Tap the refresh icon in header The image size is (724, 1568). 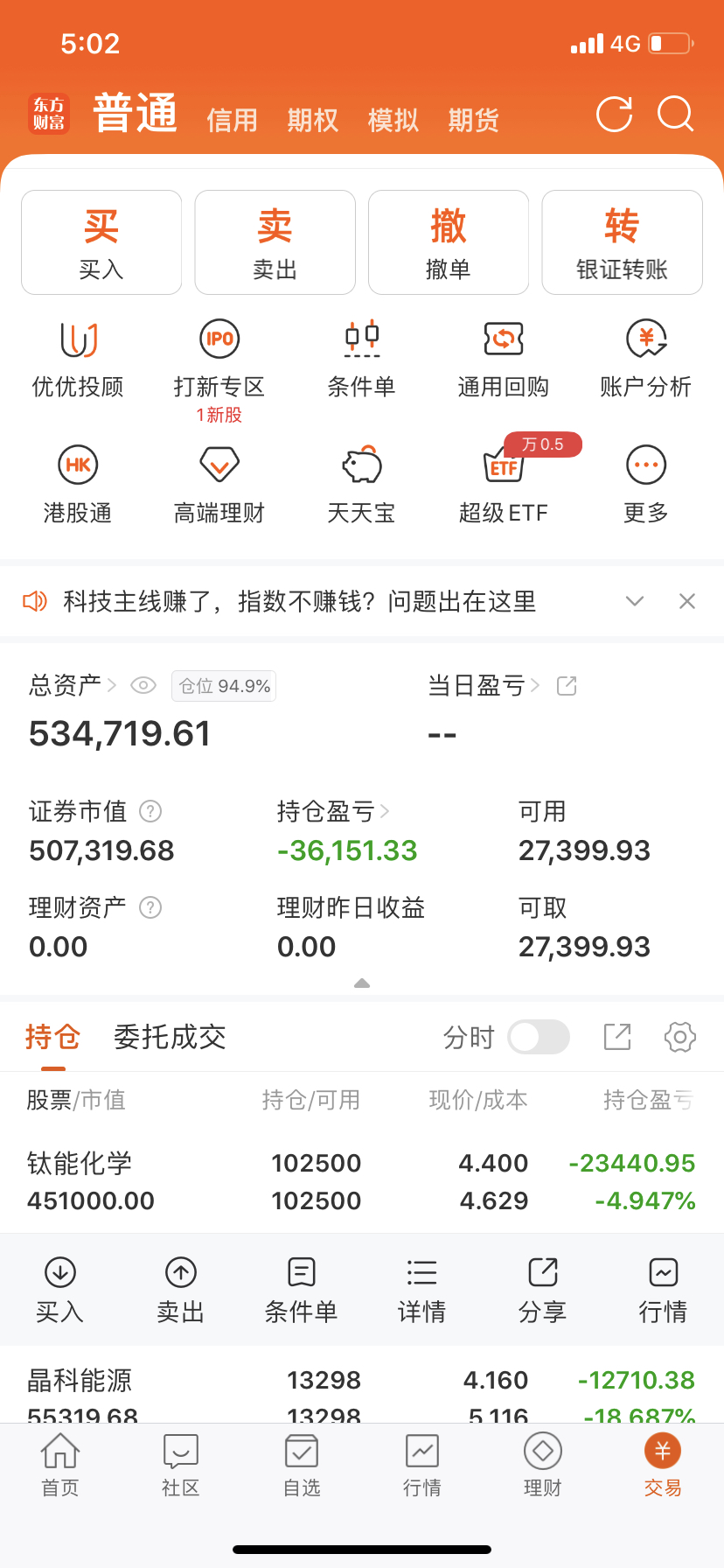[x=614, y=115]
